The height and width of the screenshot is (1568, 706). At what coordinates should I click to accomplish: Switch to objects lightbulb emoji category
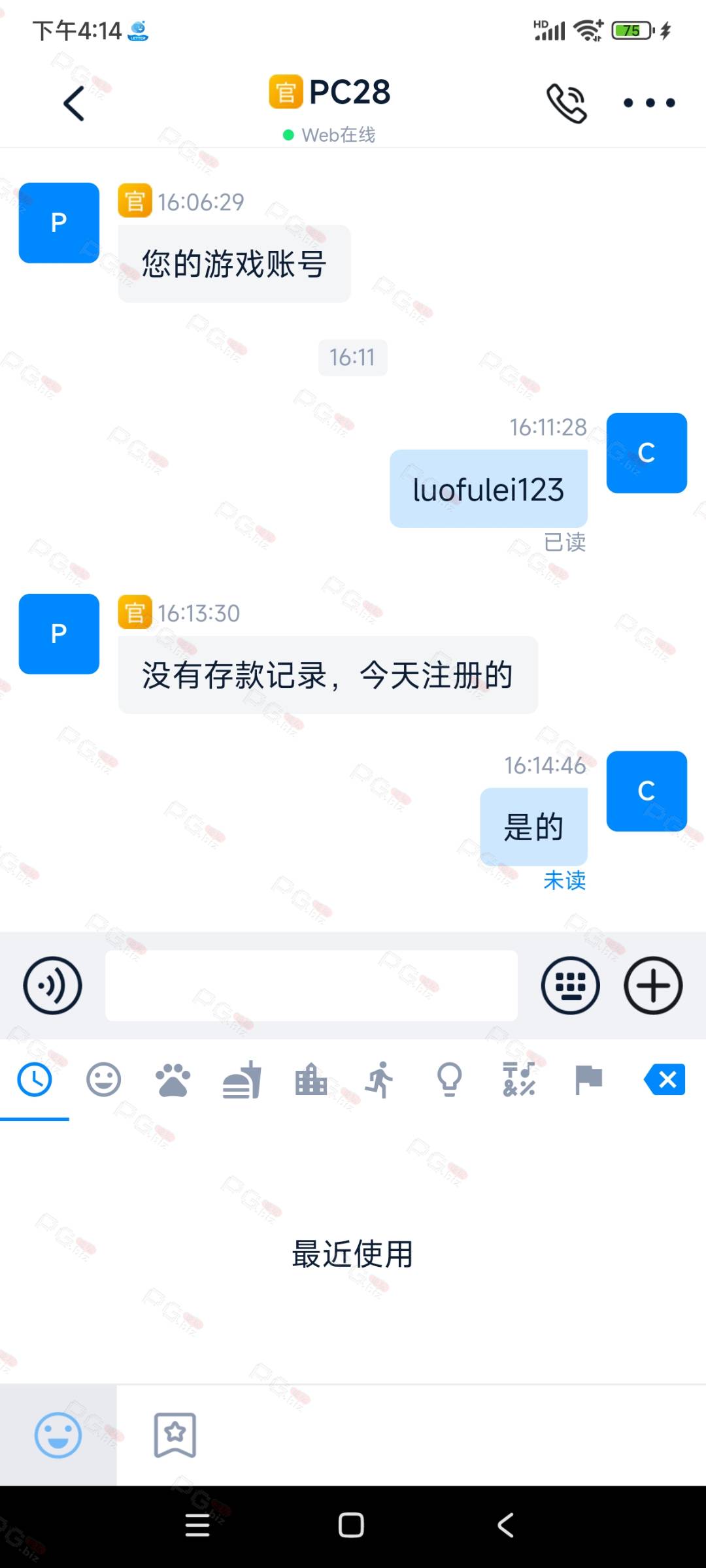(x=449, y=1080)
